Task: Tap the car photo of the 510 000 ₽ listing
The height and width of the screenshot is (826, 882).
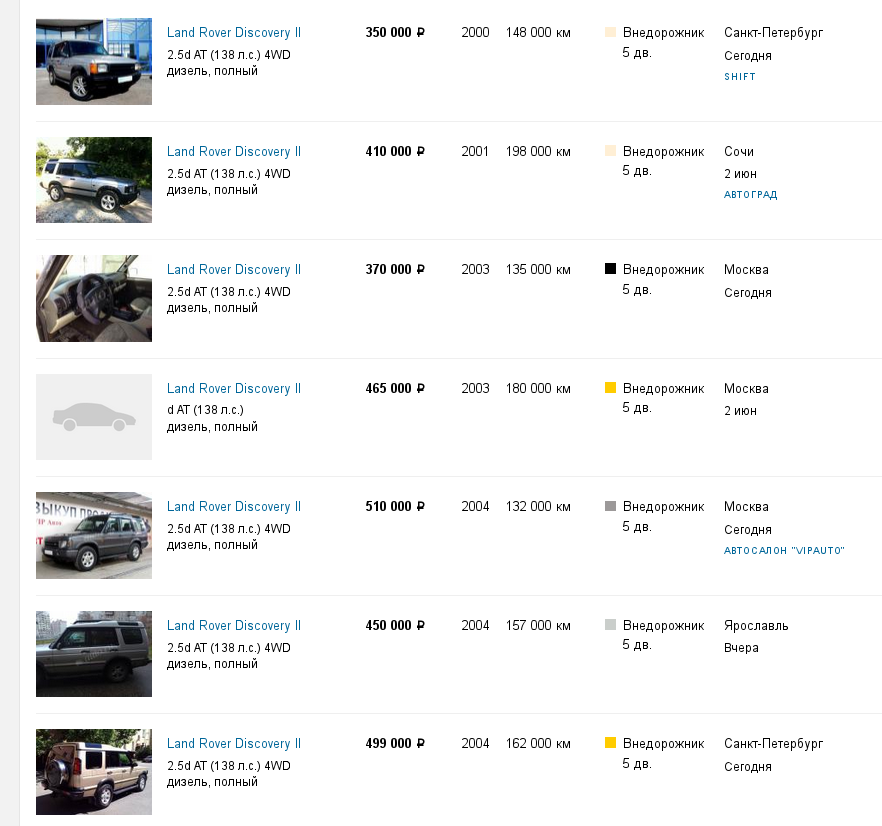Action: 94,535
